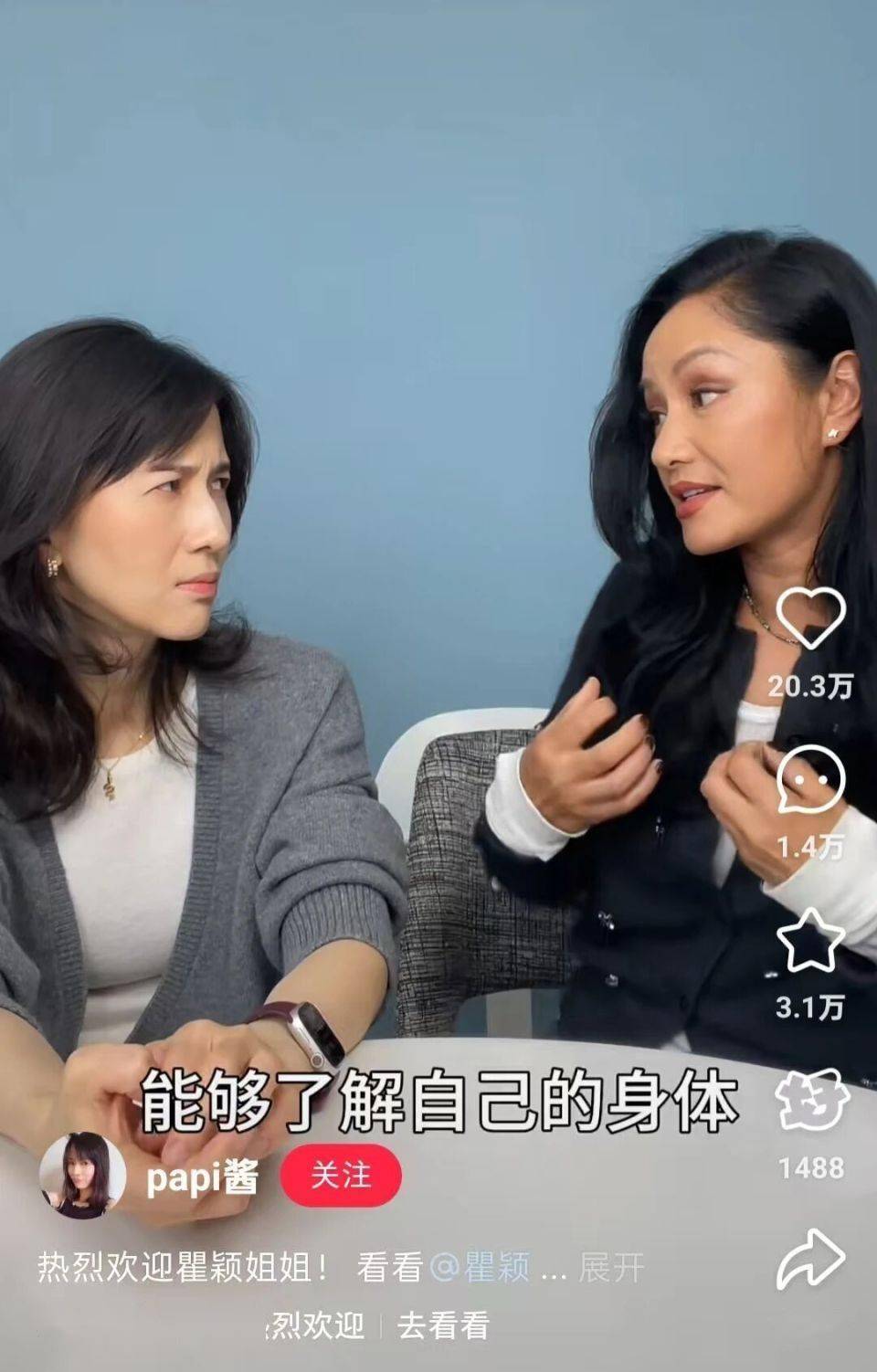Like the video with the heart icon

810,617
